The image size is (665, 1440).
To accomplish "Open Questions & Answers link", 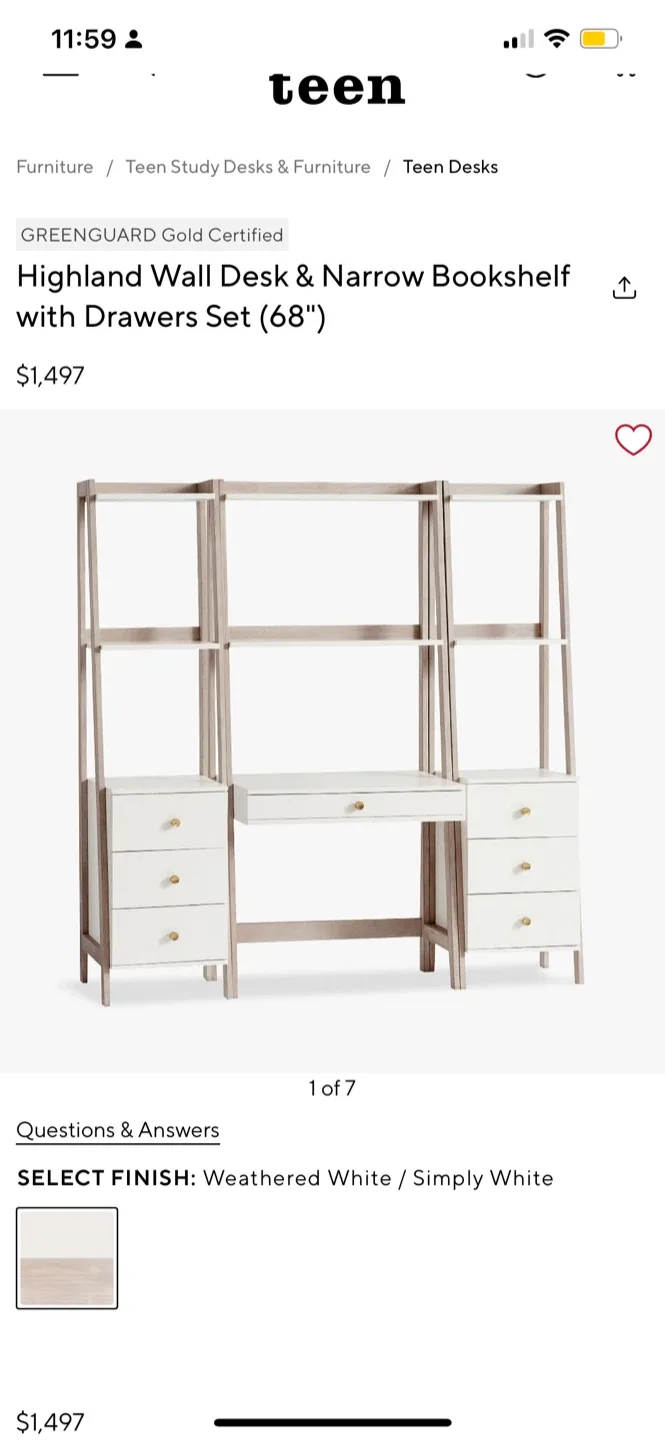I will pos(118,1130).
